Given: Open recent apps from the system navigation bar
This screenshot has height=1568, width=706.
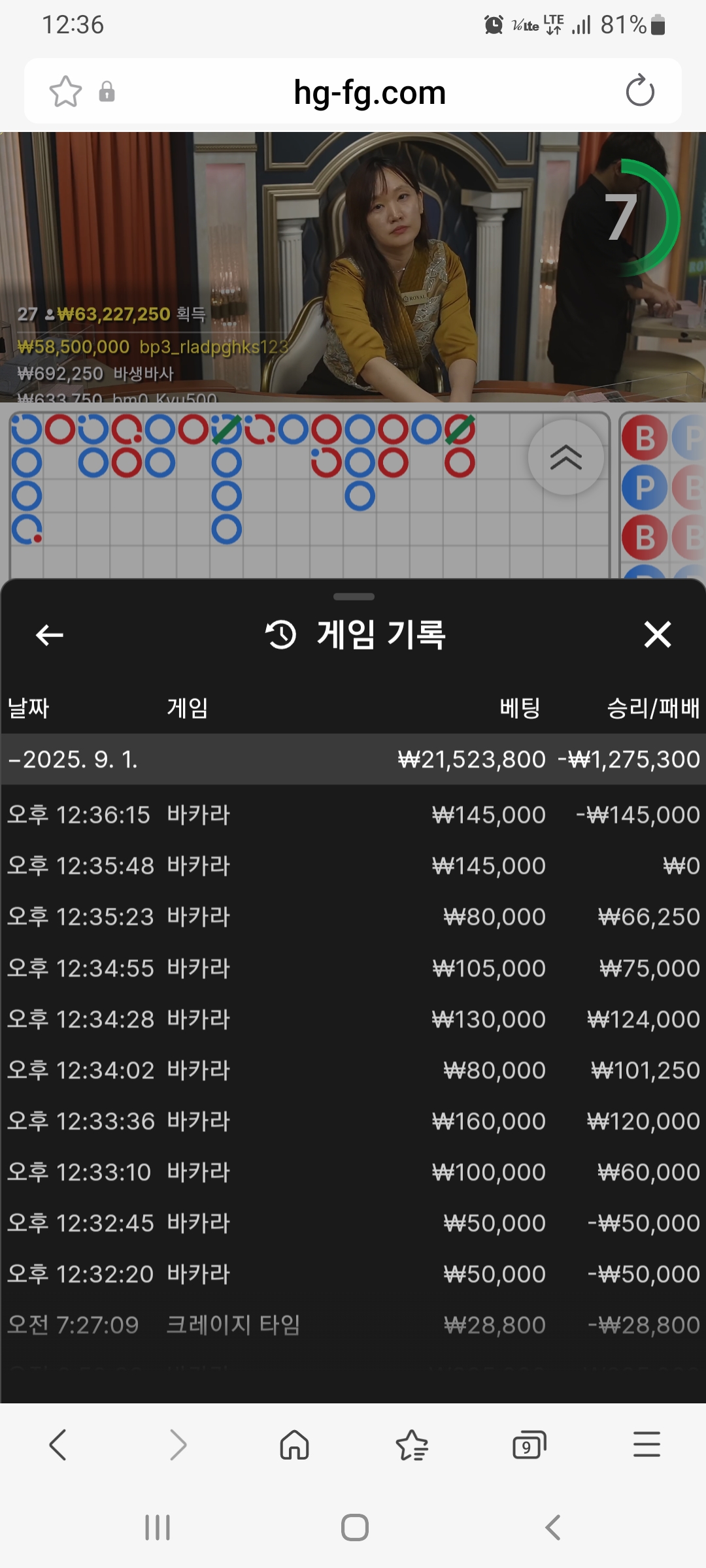Looking at the screenshot, I should tap(158, 1527).
